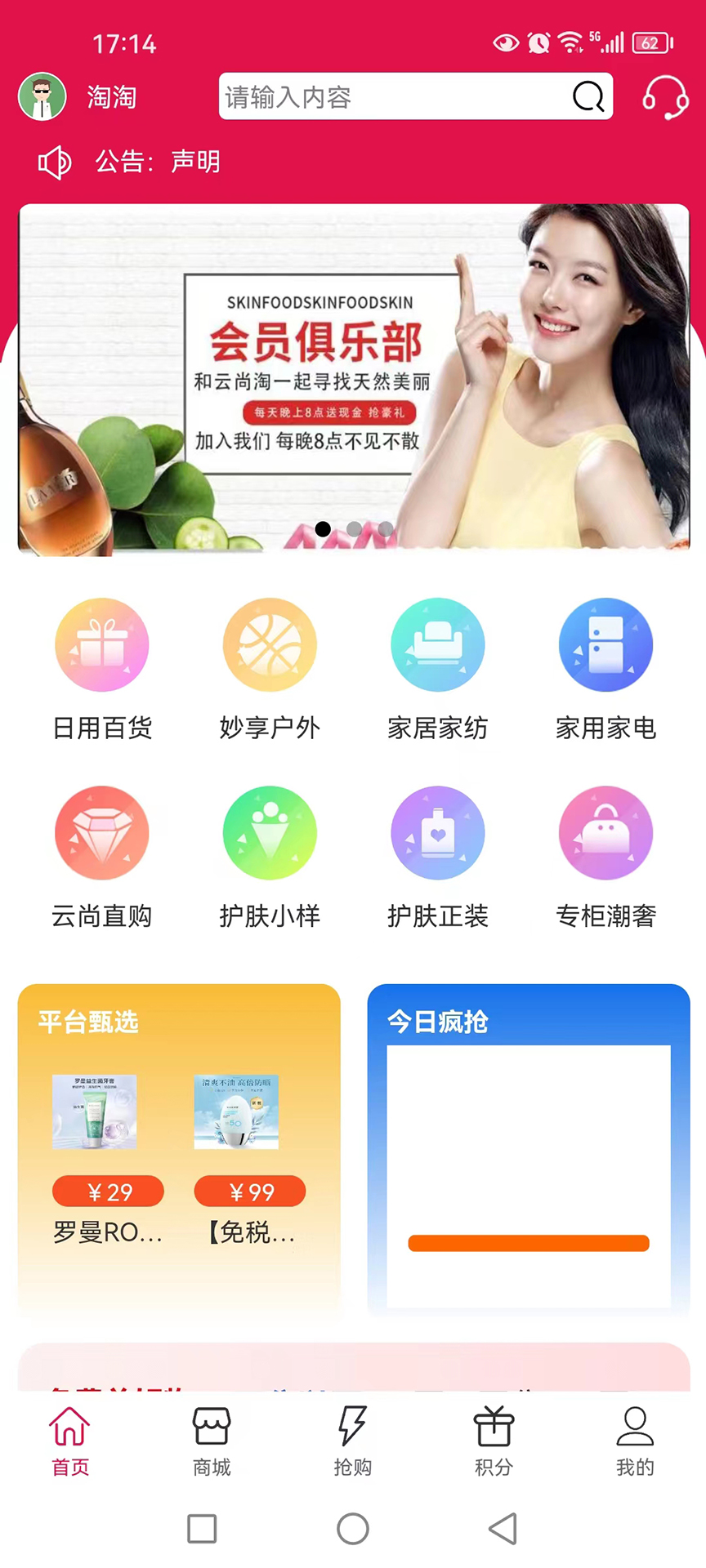Click the search magnifier icon
The width and height of the screenshot is (706, 1568).
click(587, 97)
